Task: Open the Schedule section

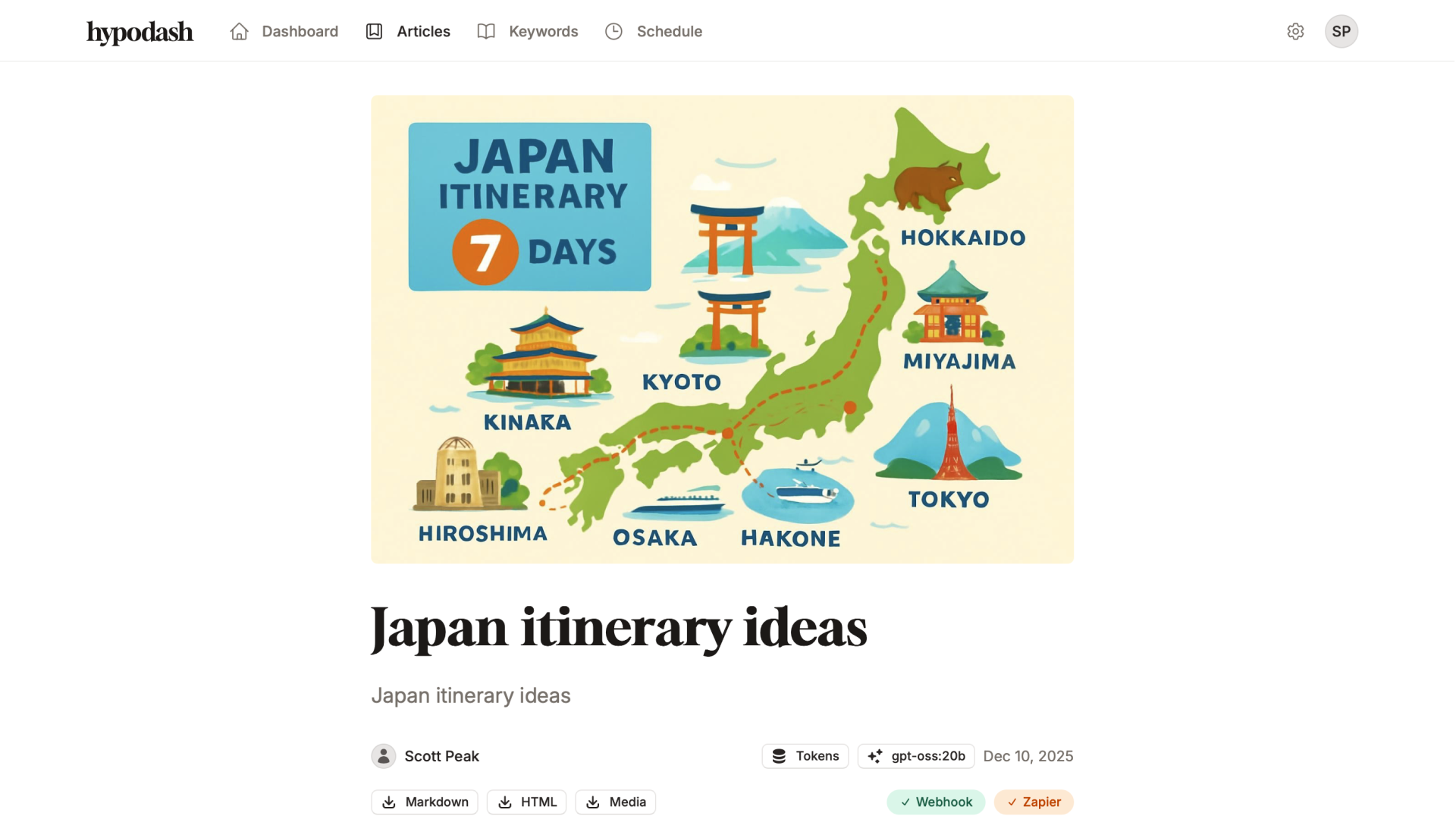Action: click(x=654, y=31)
